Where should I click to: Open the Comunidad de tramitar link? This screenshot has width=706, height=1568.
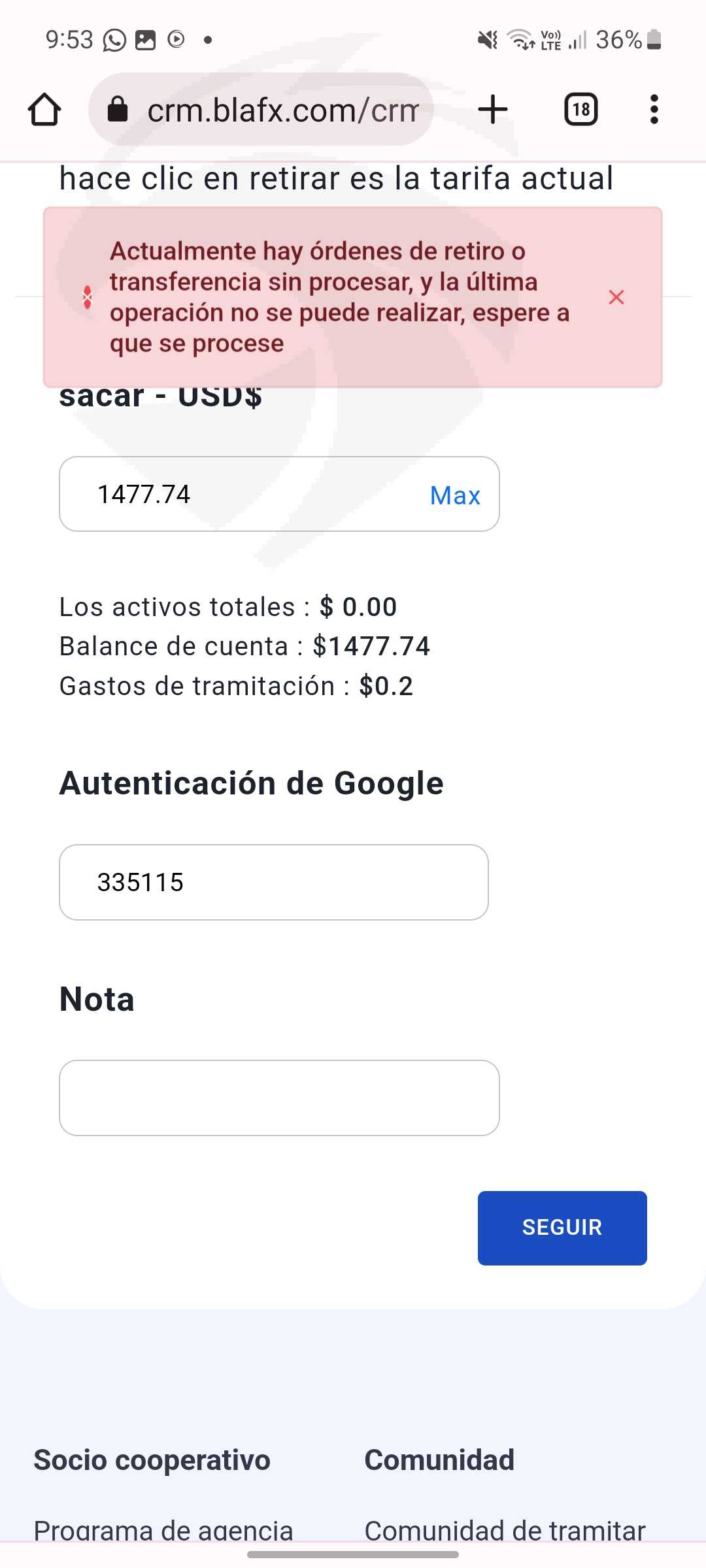click(x=505, y=1529)
